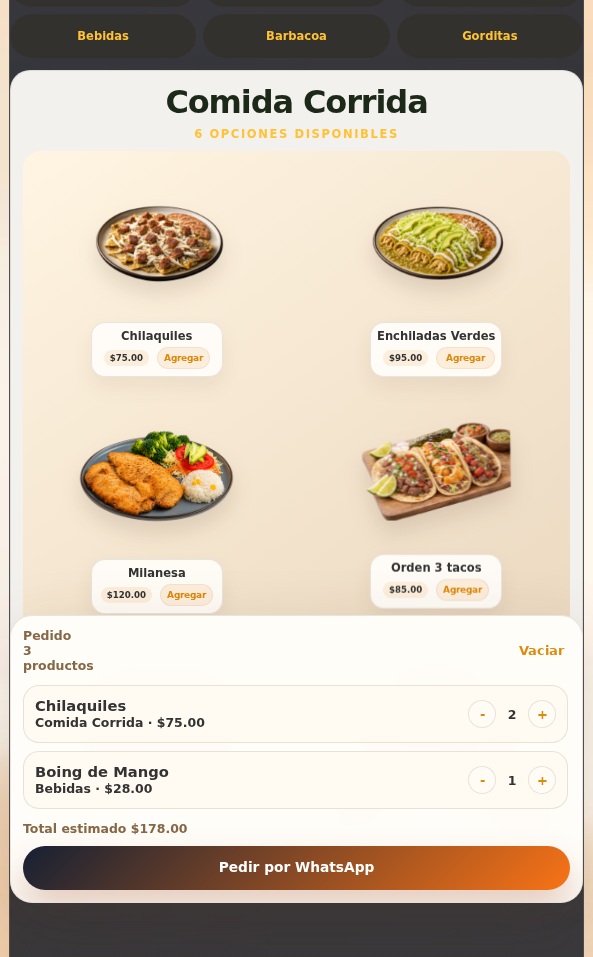
Task: Increase Boing de Mango quantity
Action: pos(542,780)
